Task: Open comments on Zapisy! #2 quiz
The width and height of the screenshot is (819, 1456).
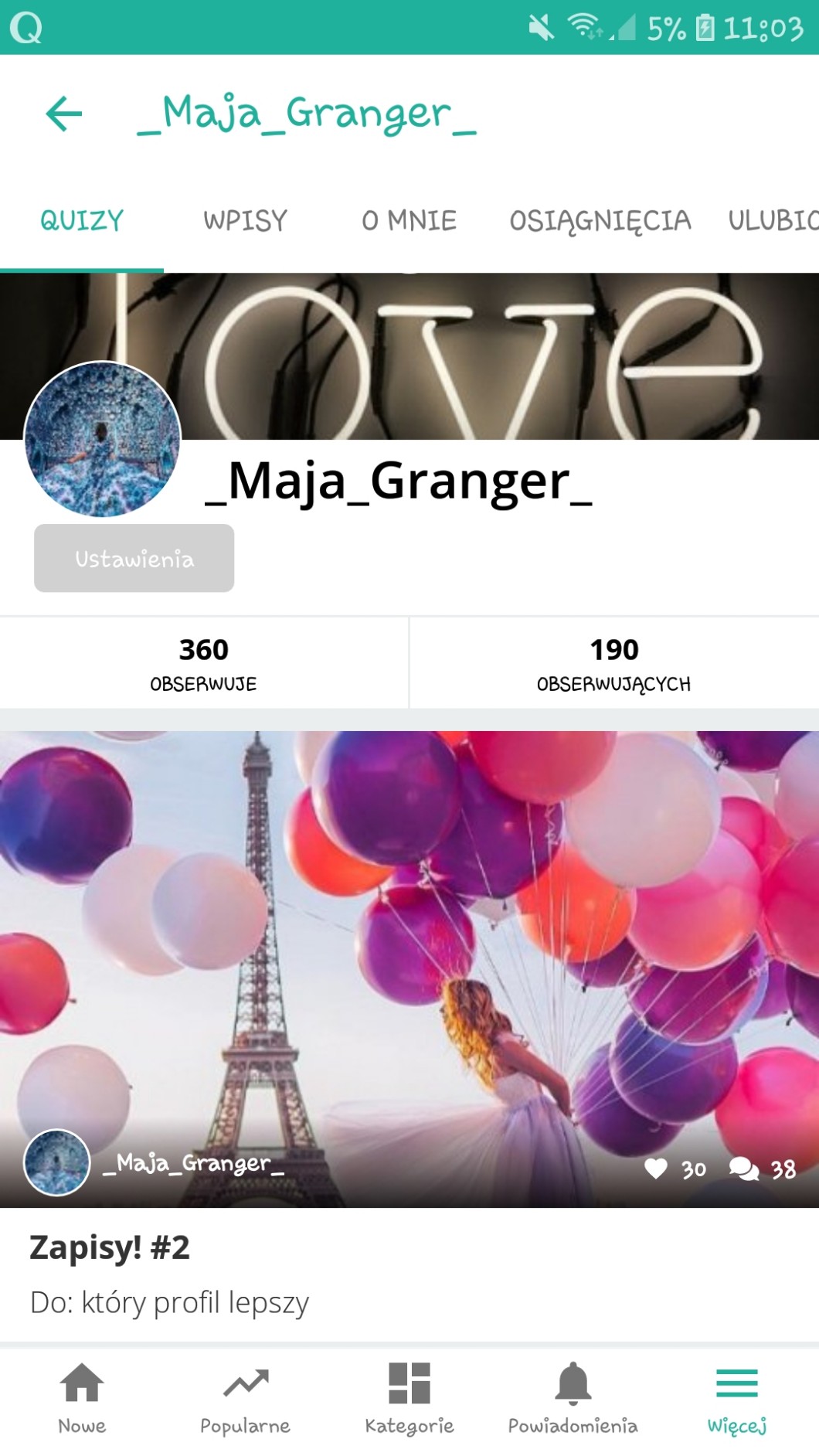Action: coord(744,1169)
